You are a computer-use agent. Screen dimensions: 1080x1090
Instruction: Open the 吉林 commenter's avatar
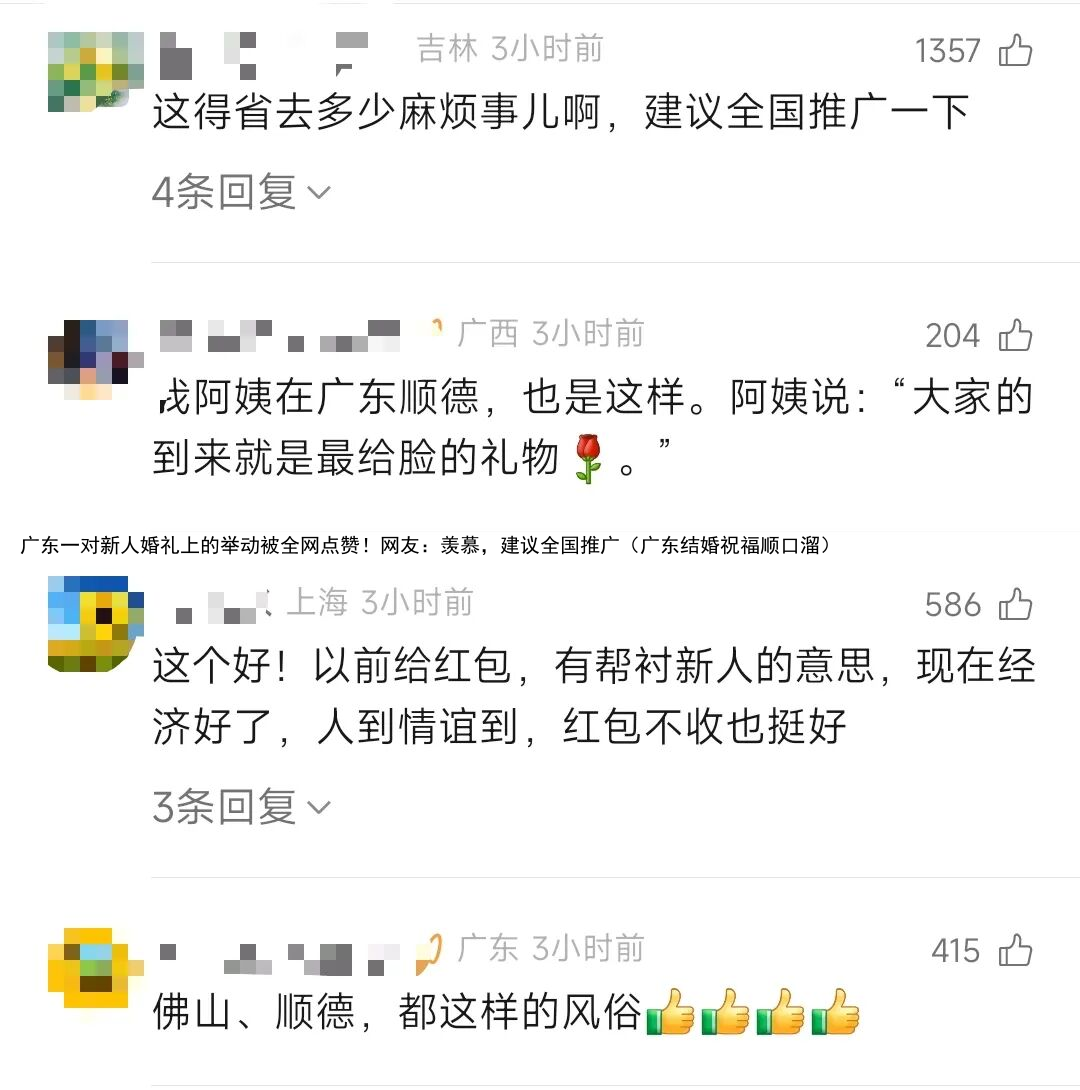[x=93, y=70]
